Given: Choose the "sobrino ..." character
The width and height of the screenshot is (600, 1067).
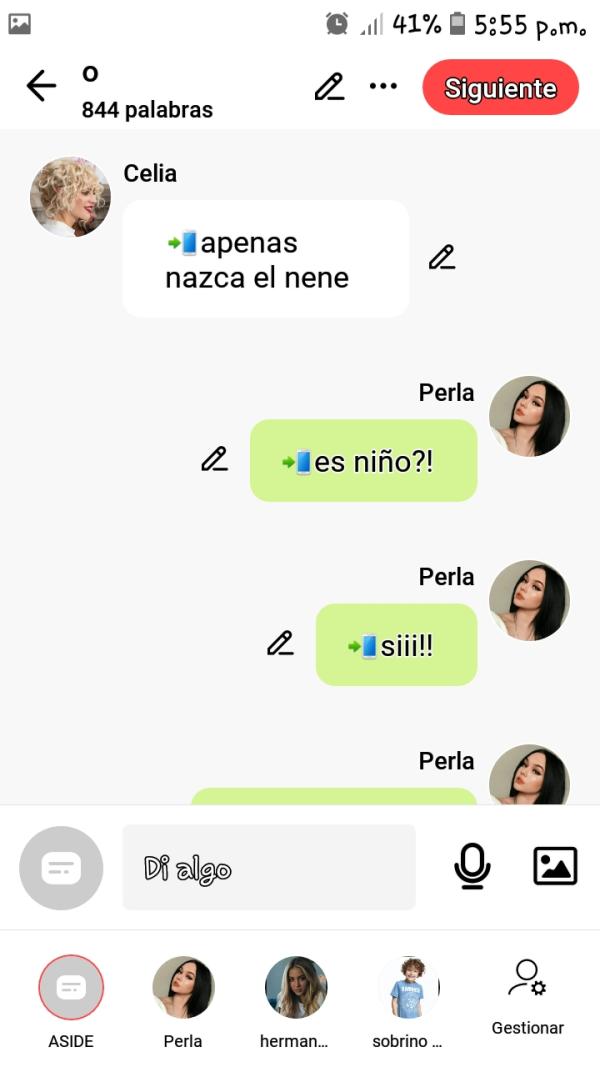Looking at the screenshot, I should coord(408,988).
